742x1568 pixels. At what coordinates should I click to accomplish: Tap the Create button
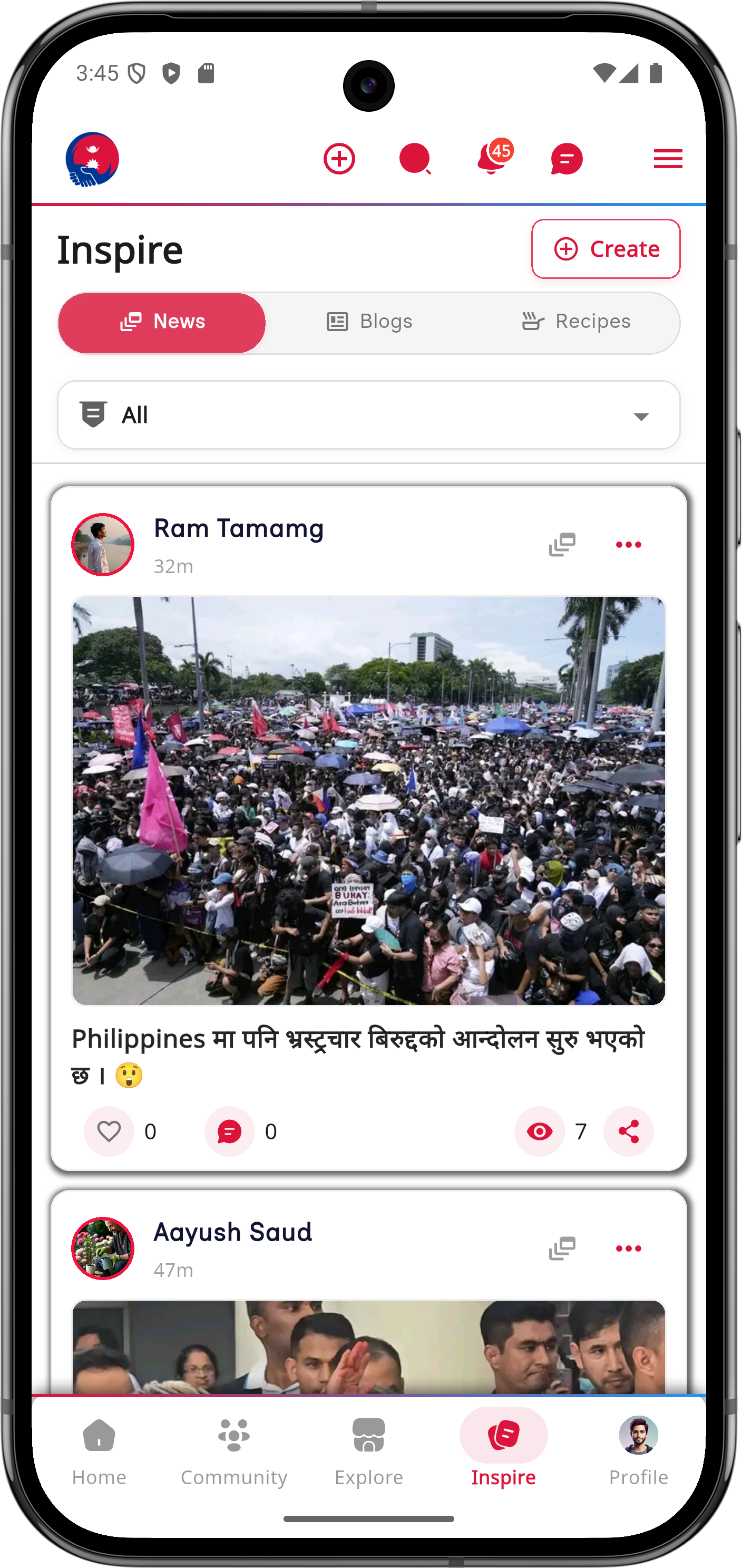click(x=605, y=249)
